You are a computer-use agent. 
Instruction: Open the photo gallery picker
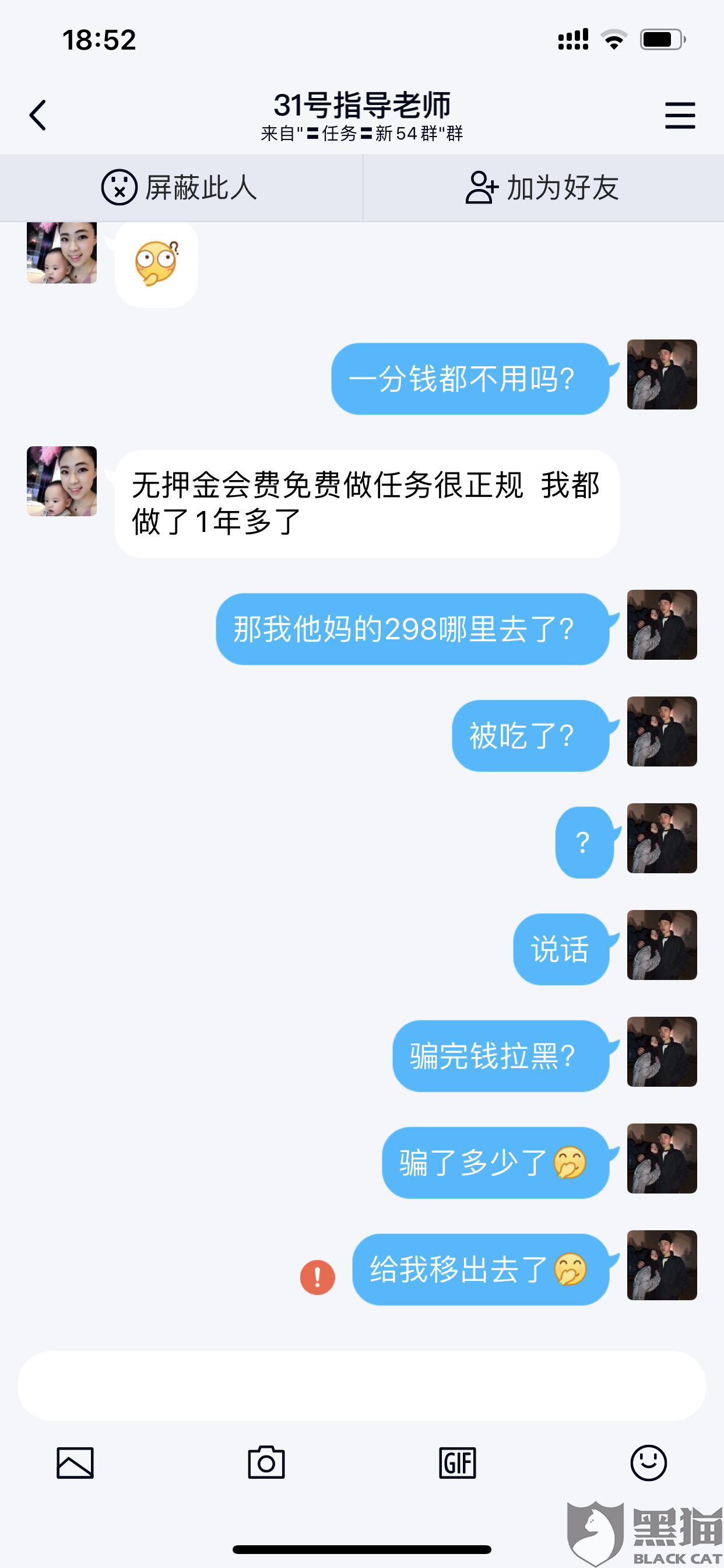coord(75,1462)
